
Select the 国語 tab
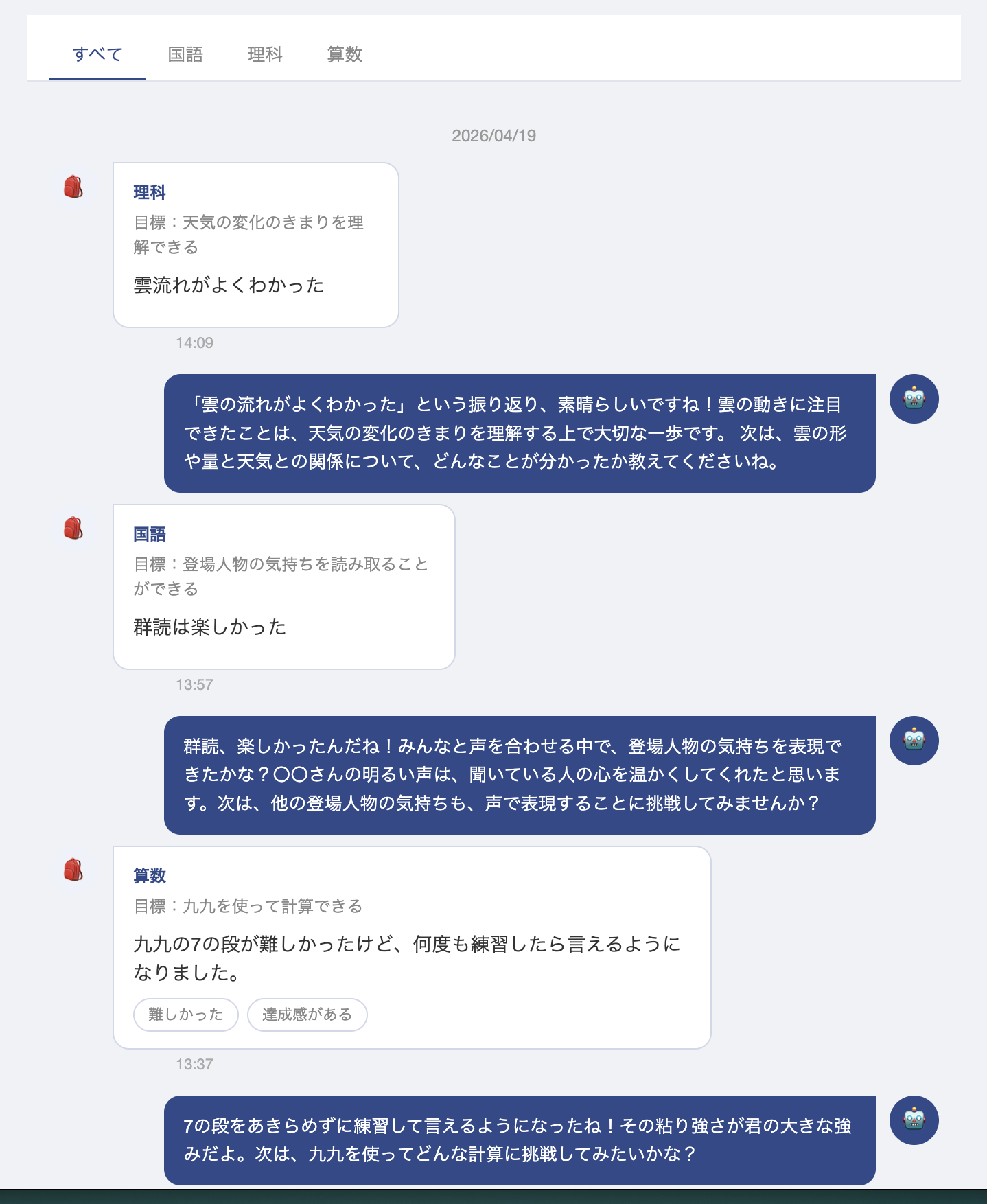pos(185,54)
